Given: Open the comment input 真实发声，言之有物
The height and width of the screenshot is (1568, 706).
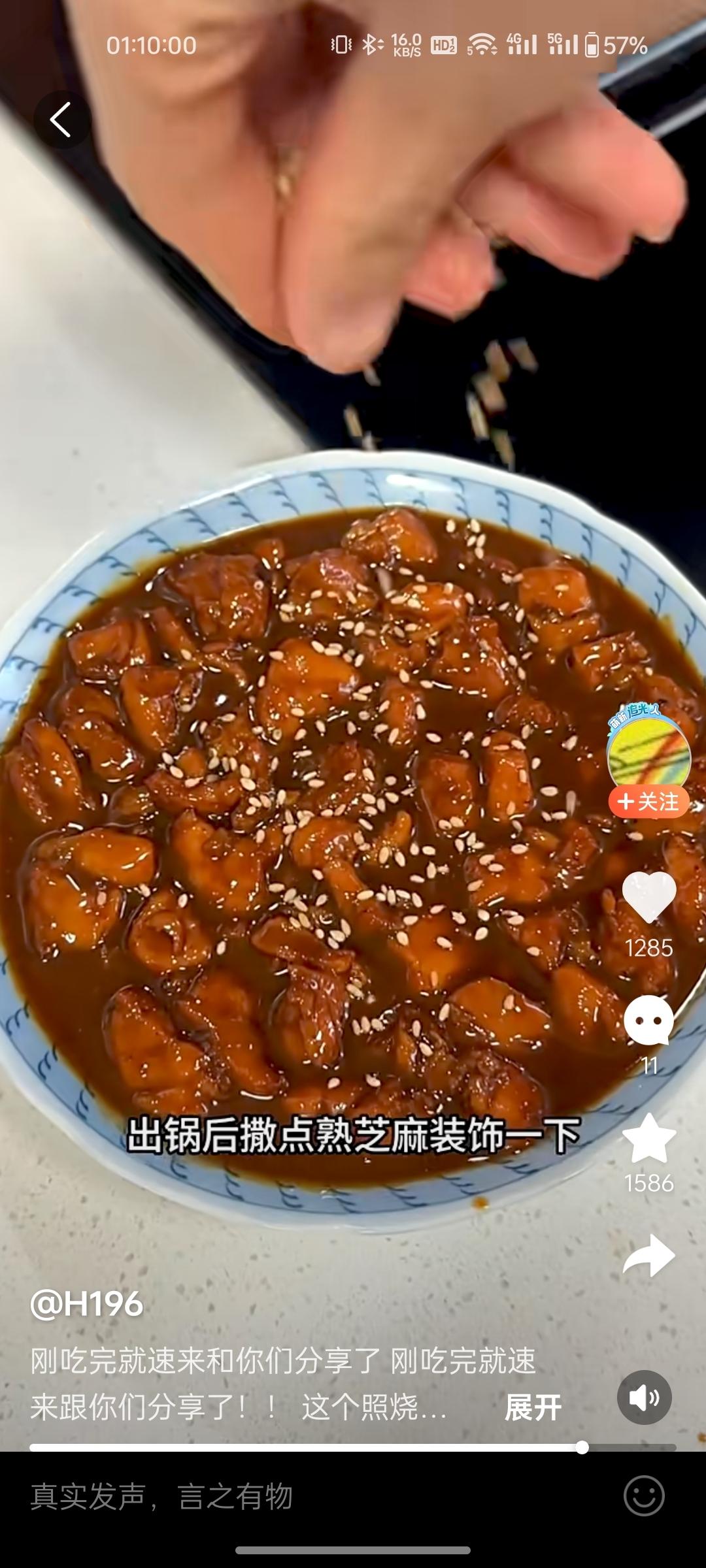Looking at the screenshot, I should coord(261,1497).
